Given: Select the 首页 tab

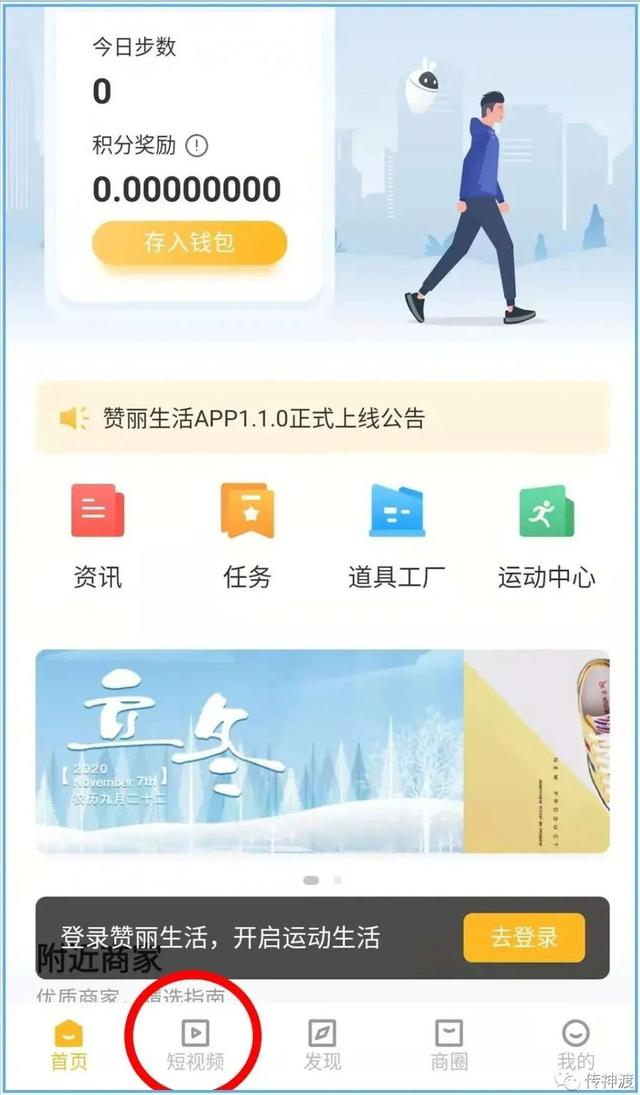Looking at the screenshot, I should pyautogui.click(x=69, y=1043).
